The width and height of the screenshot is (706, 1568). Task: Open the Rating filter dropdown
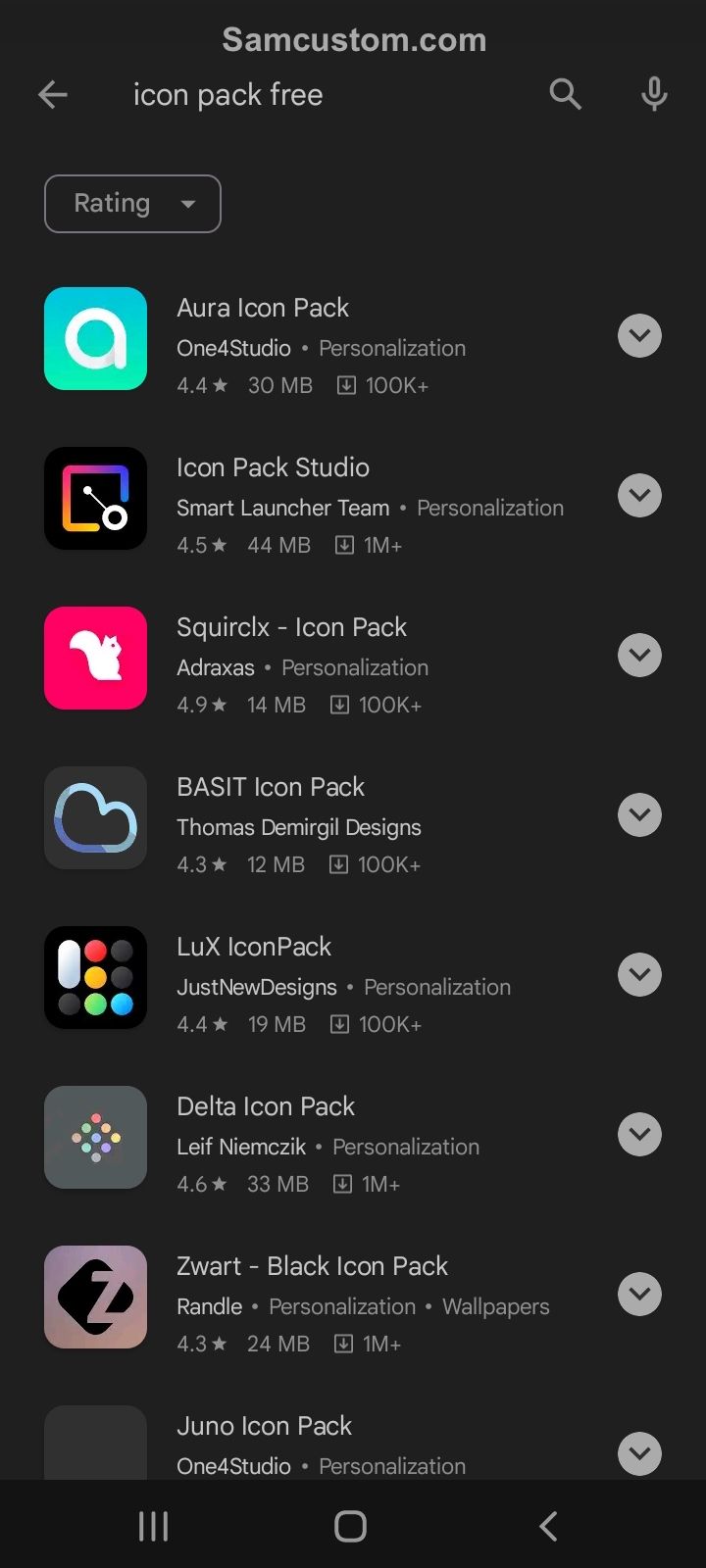point(132,204)
